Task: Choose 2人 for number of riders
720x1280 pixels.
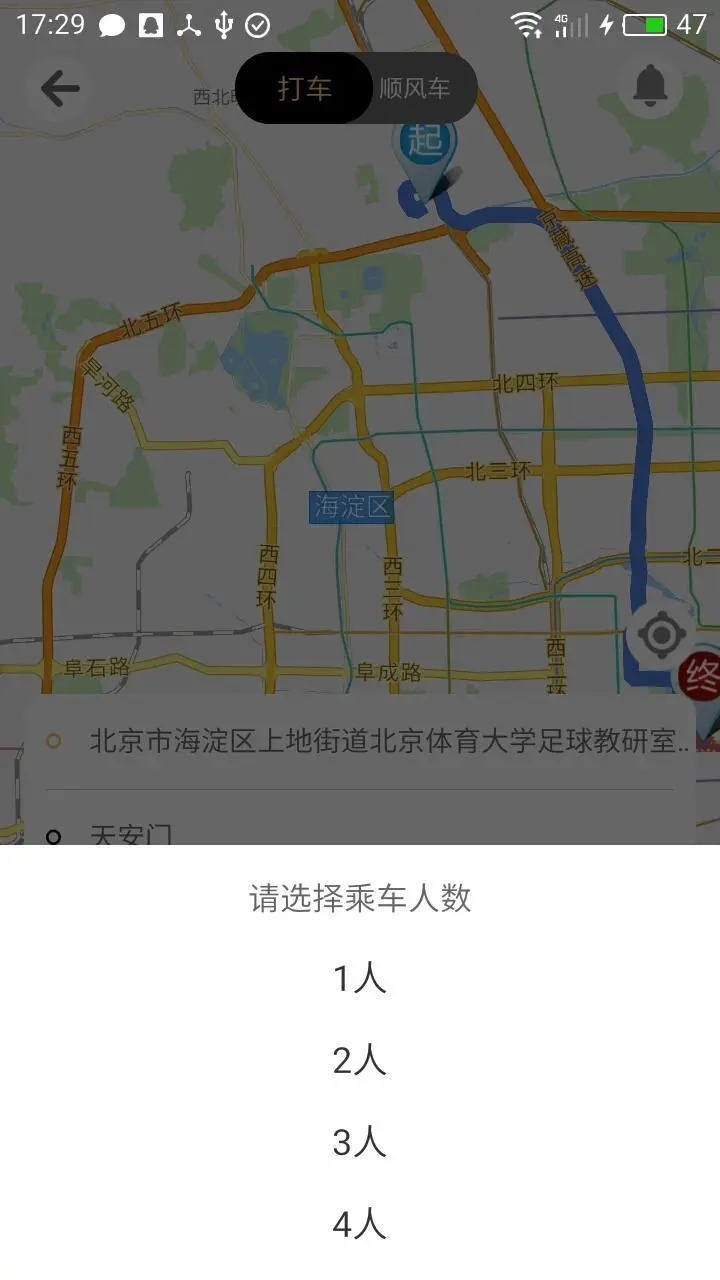Action: pyautogui.click(x=360, y=1061)
